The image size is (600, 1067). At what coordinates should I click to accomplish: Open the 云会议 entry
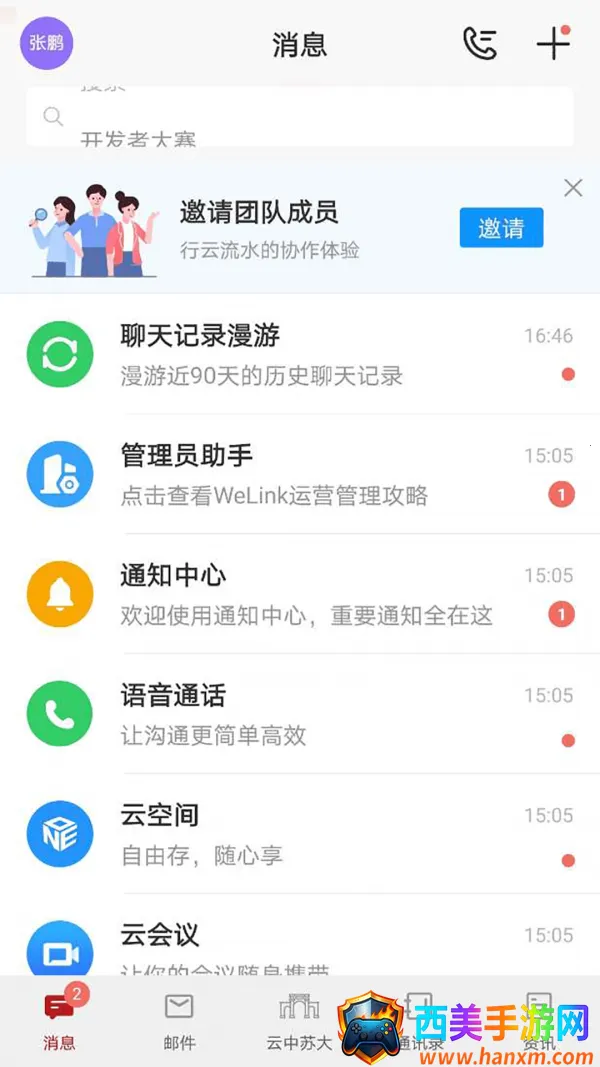tap(300, 945)
